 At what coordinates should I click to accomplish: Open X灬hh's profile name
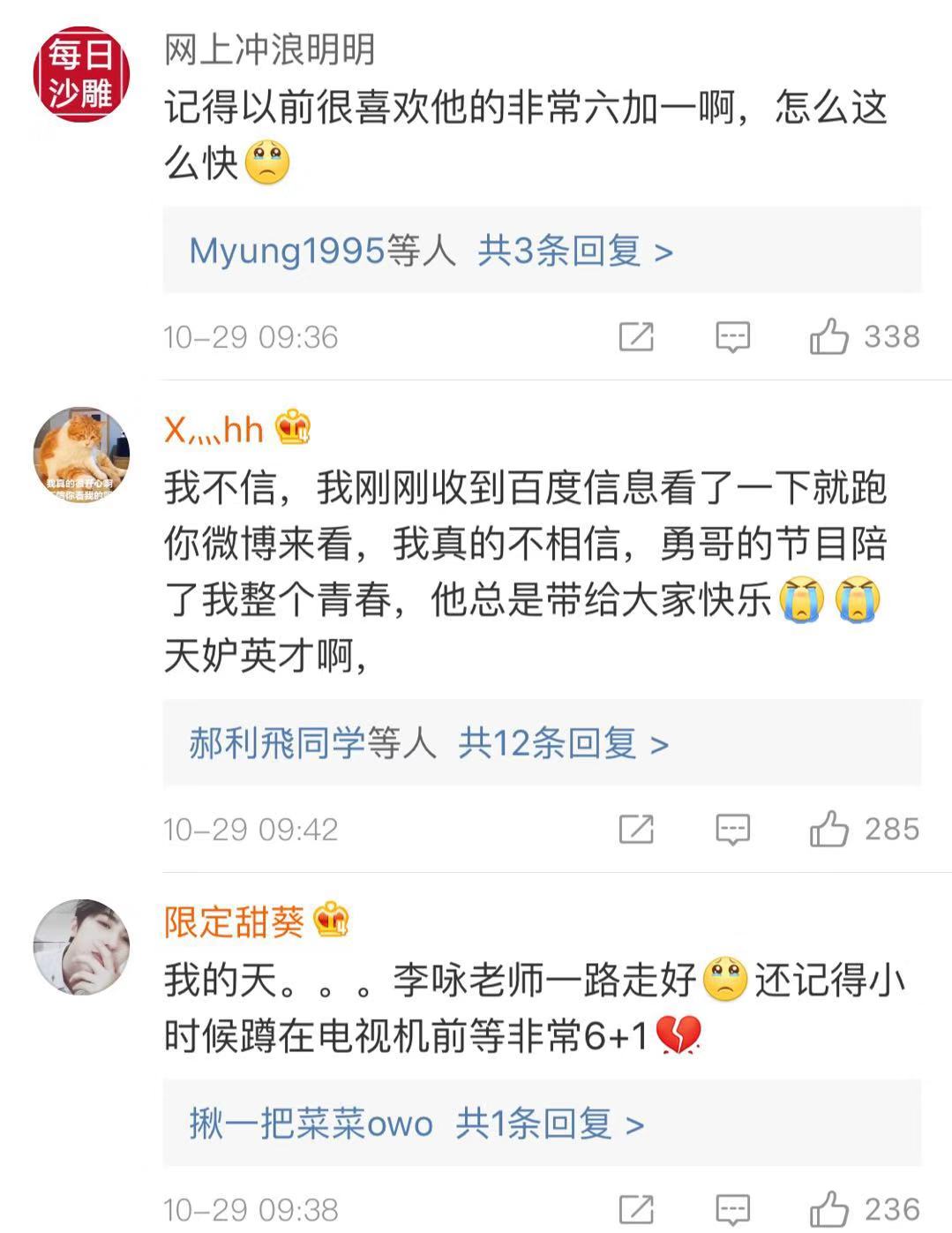pyautogui.click(x=214, y=430)
